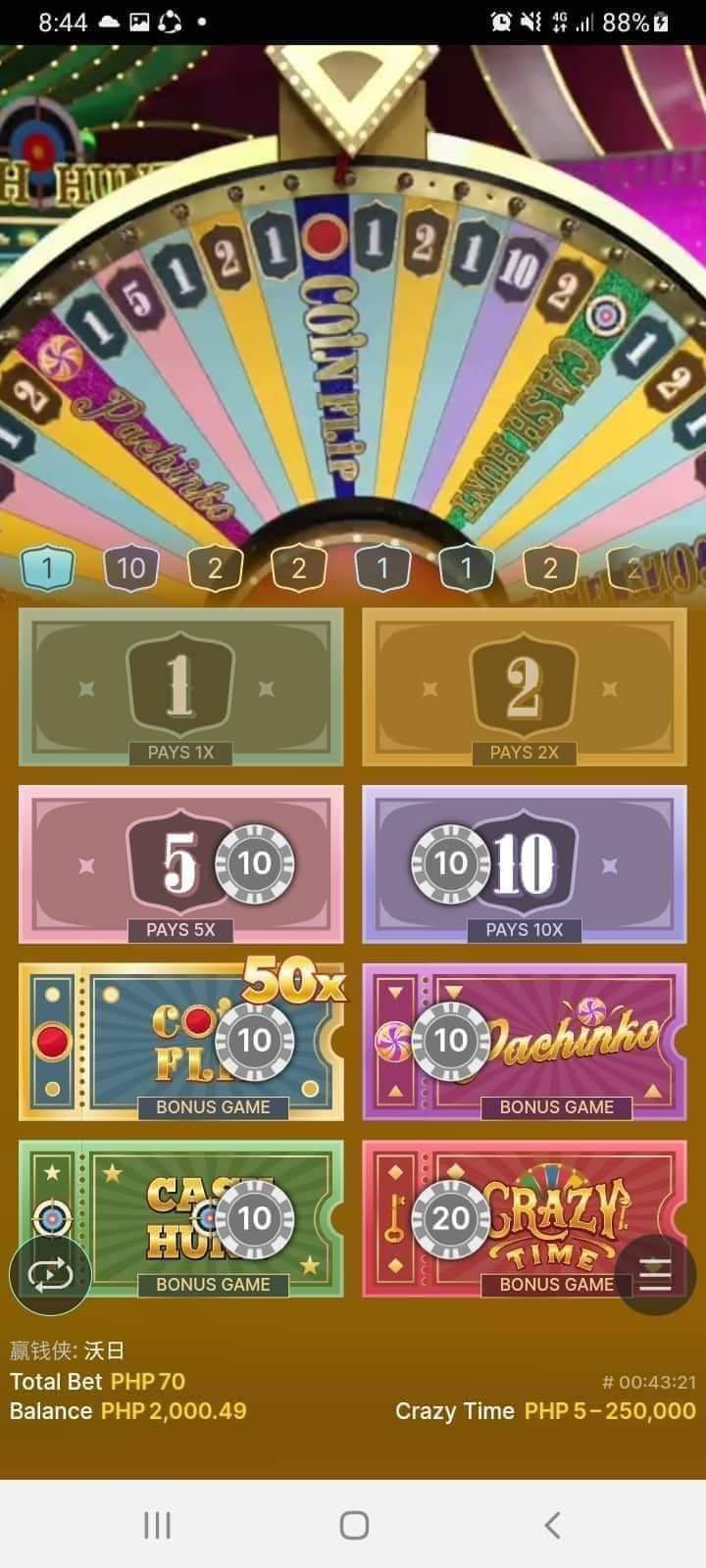Place a bet on number 1
Viewport: 706px width, 1568px height.
180,686
